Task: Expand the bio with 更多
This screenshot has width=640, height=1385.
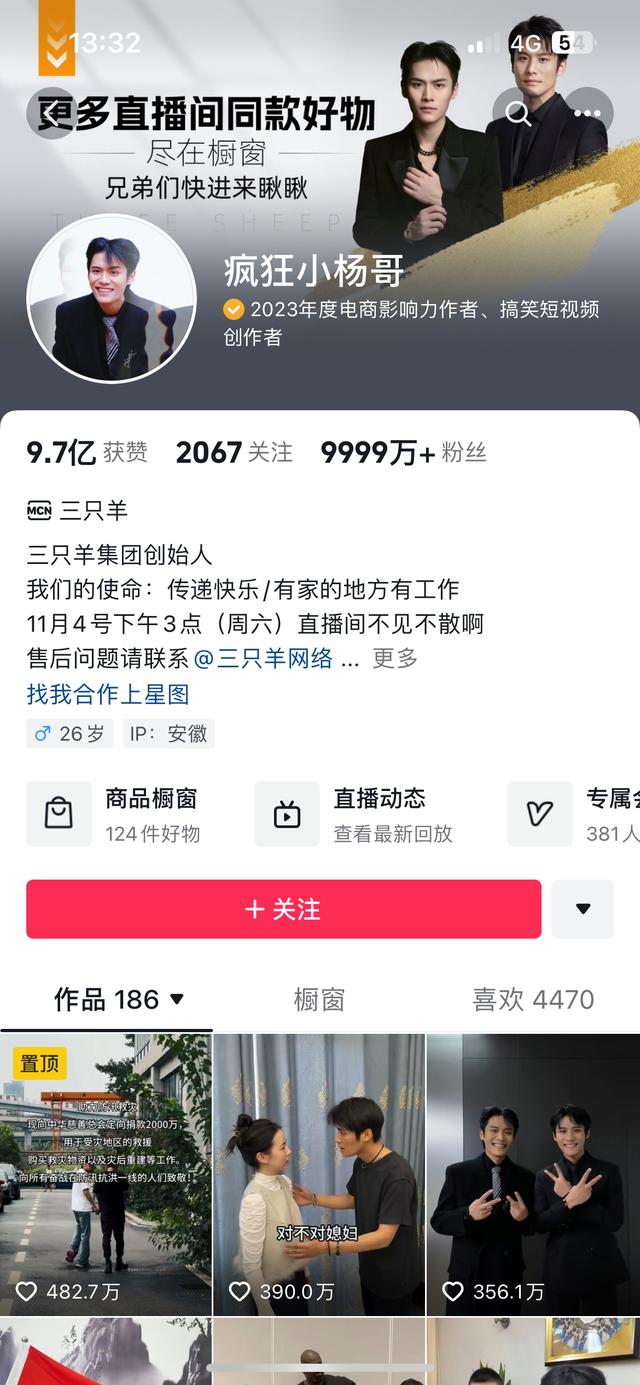Action: (x=395, y=658)
